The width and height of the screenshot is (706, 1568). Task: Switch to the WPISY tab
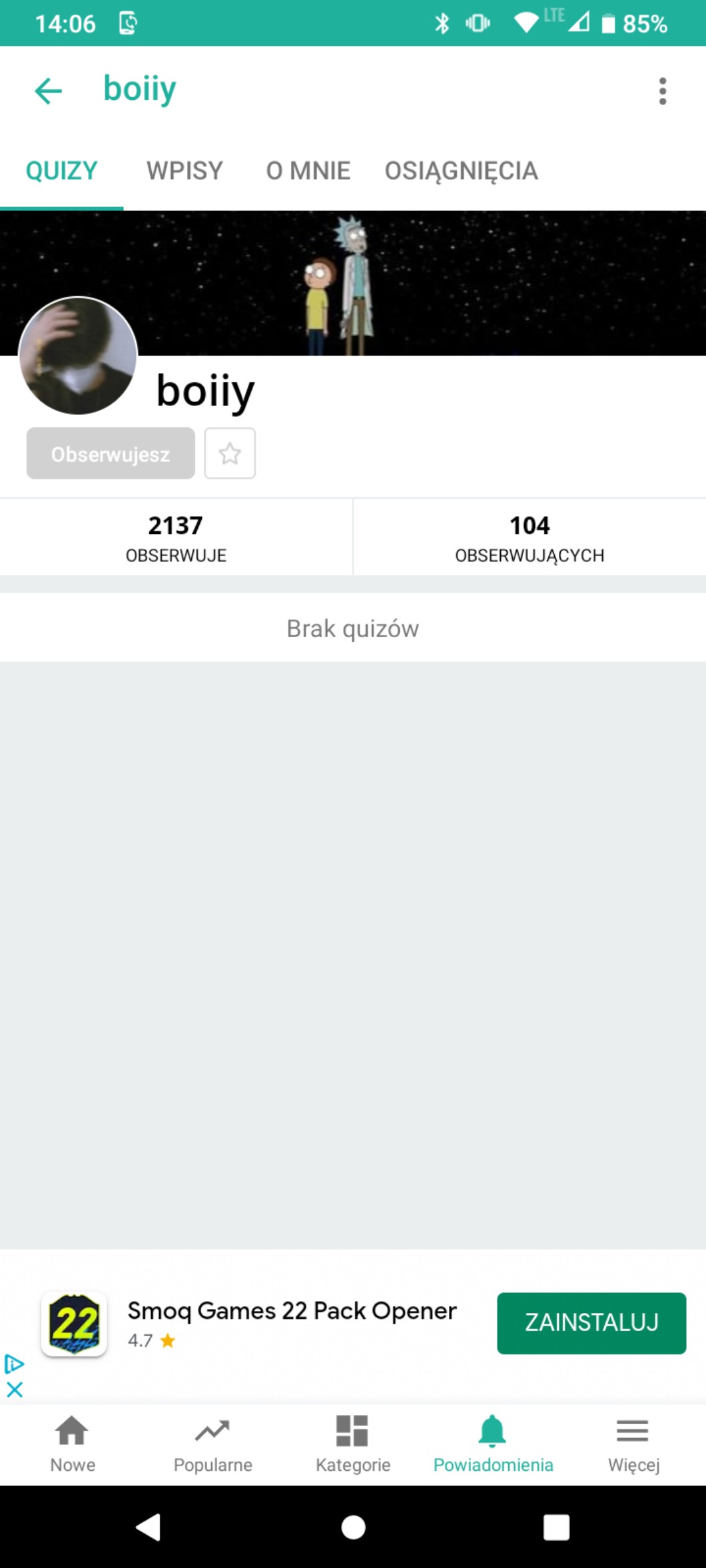pyautogui.click(x=184, y=171)
